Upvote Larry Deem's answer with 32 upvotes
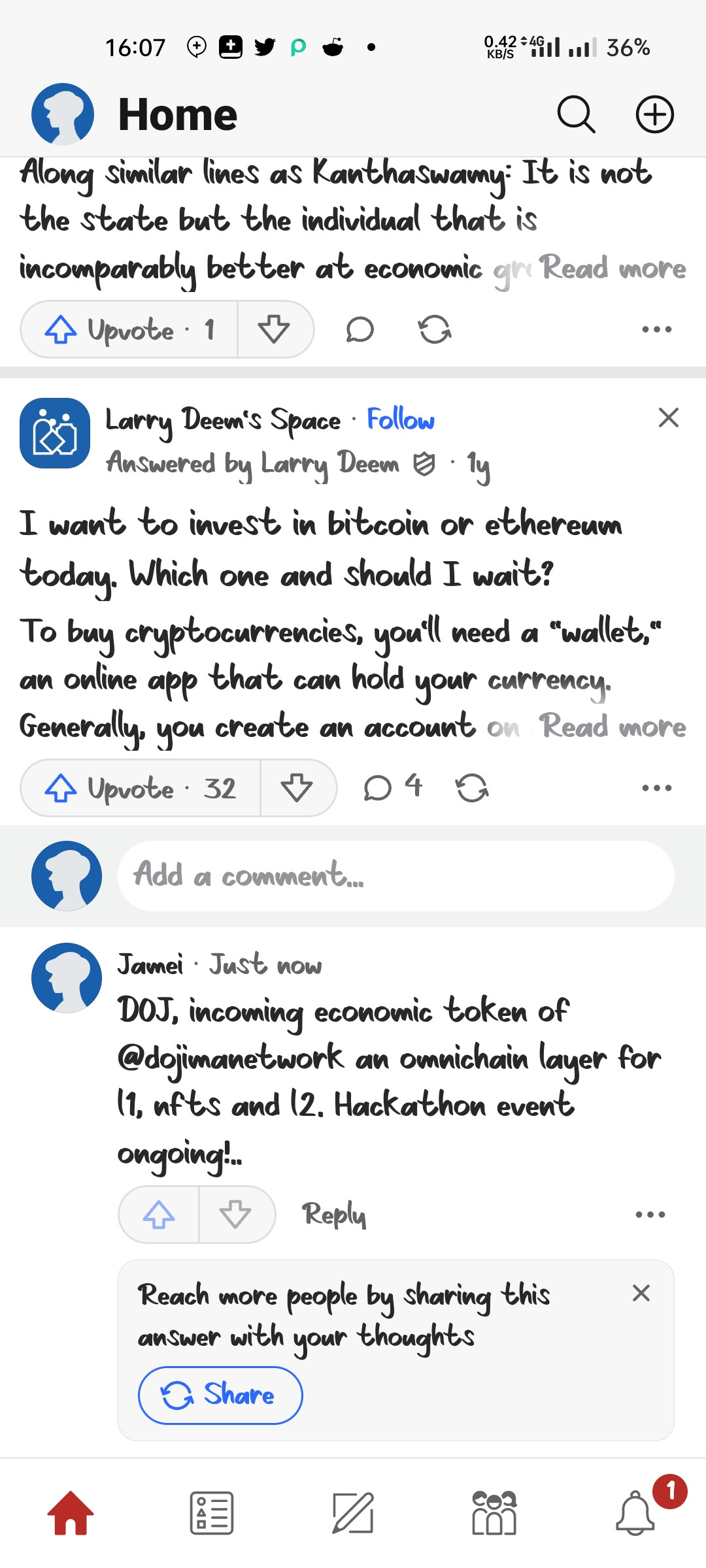Screen dimensions: 706x1568 click(x=141, y=788)
